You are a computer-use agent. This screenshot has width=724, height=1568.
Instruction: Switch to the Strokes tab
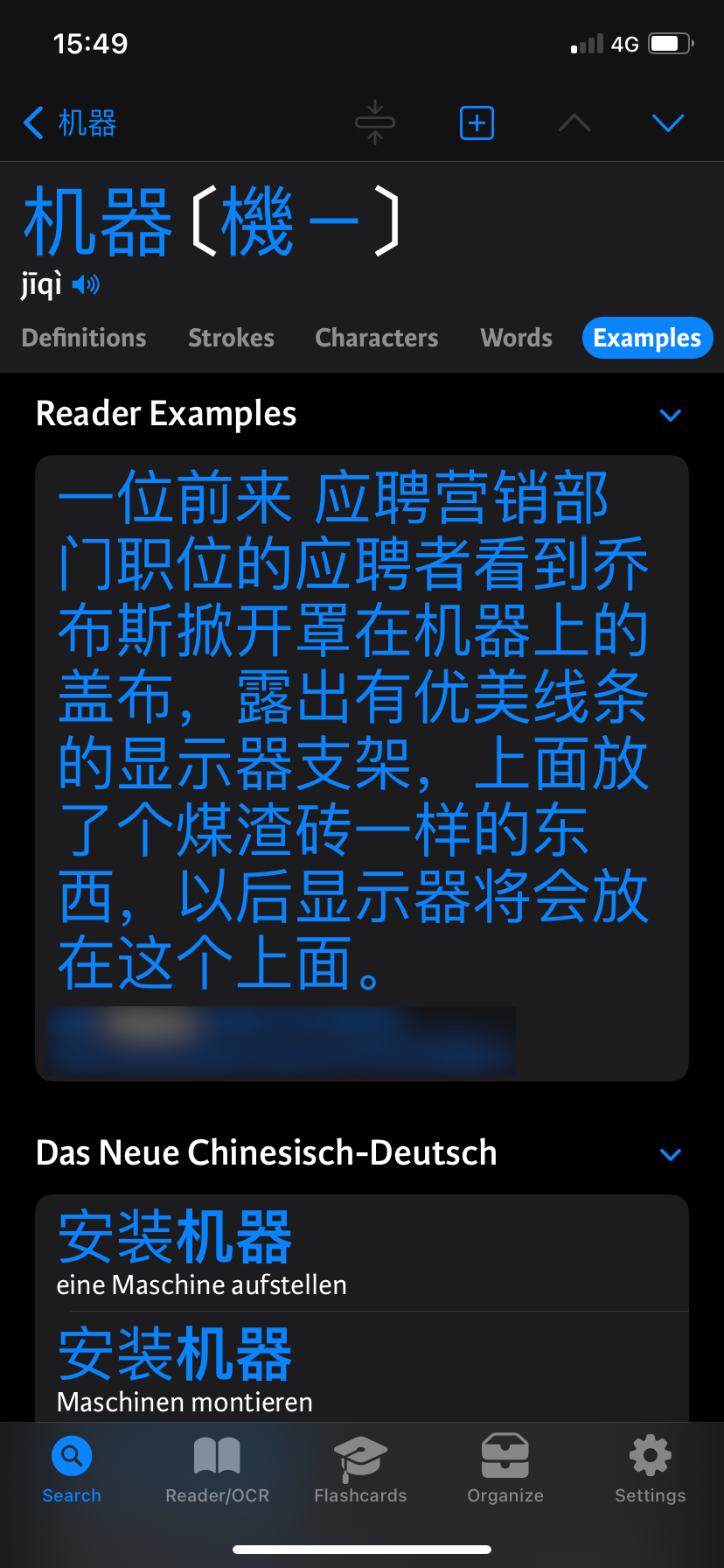232,338
